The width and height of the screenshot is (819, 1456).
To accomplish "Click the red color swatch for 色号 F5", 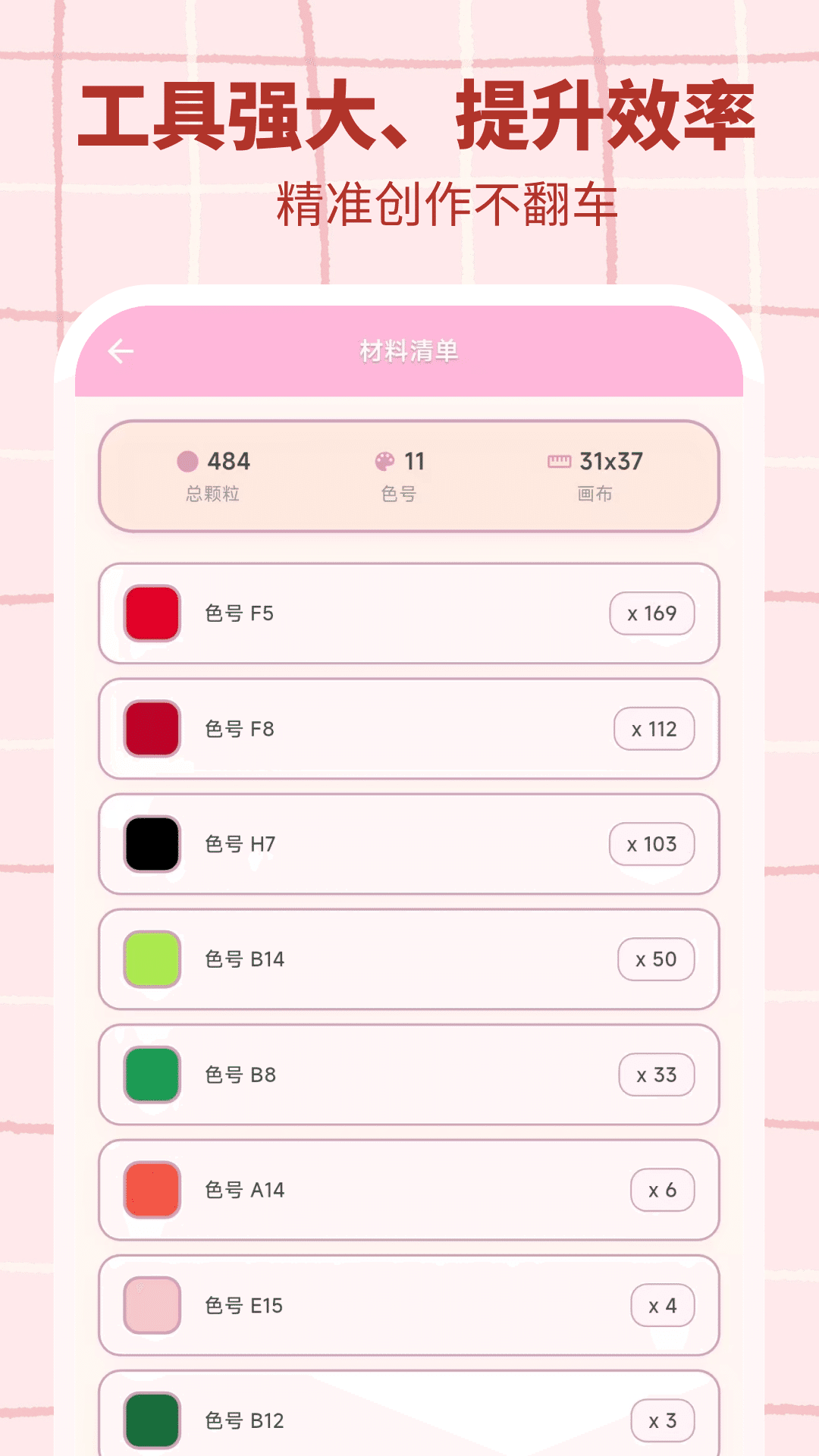I will [151, 614].
